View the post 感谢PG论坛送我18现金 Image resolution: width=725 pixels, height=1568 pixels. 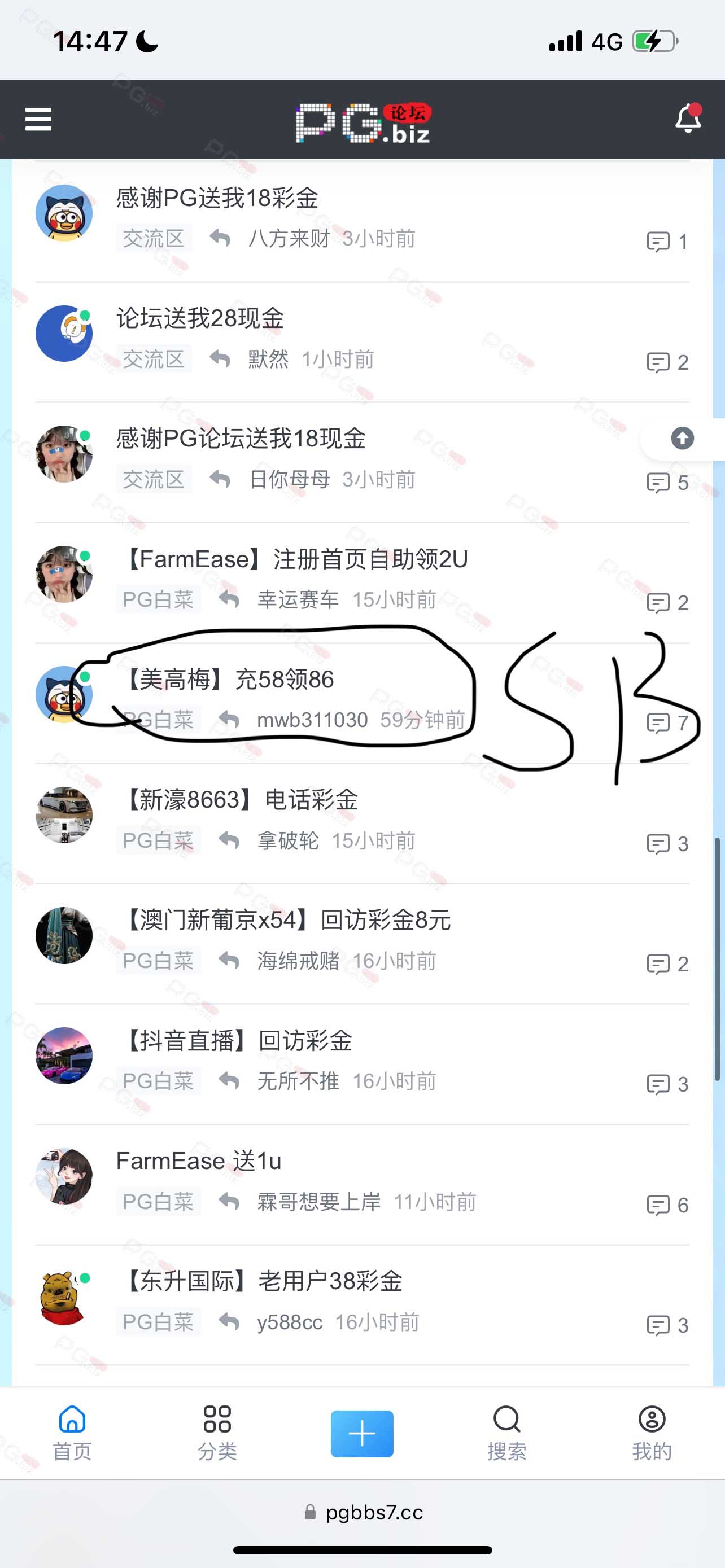pos(241,439)
